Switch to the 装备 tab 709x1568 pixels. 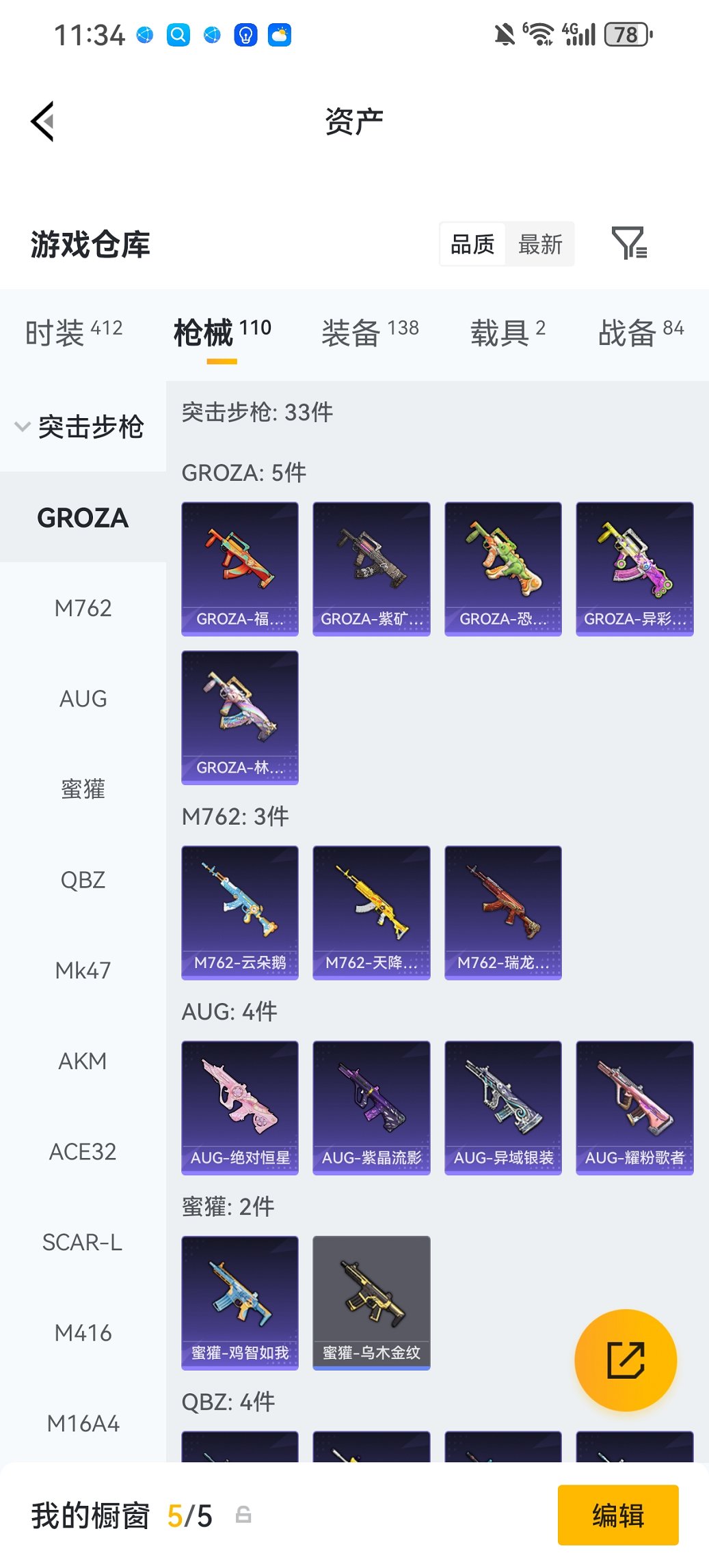[369, 333]
